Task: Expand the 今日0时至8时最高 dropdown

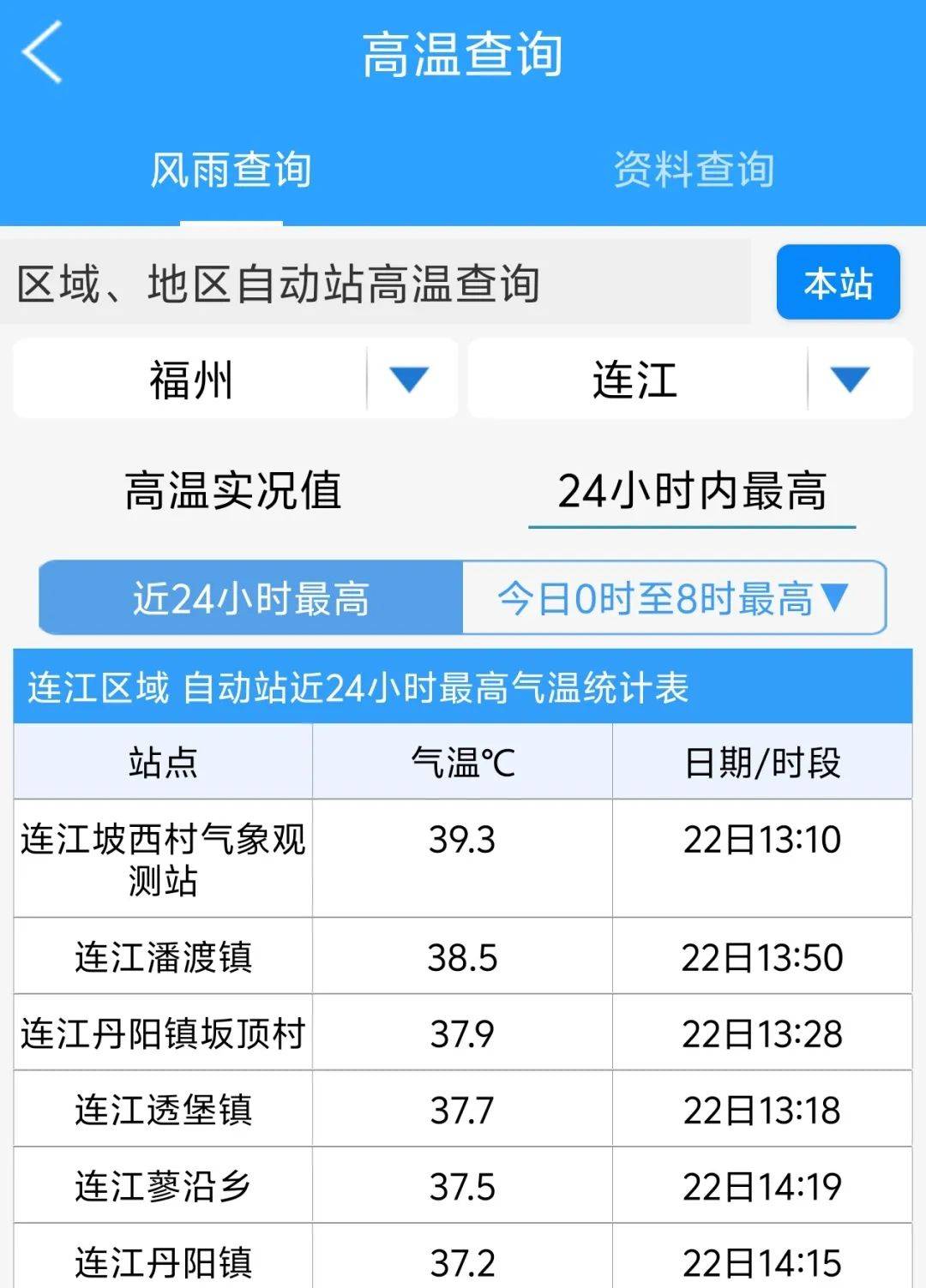Action: tap(673, 598)
